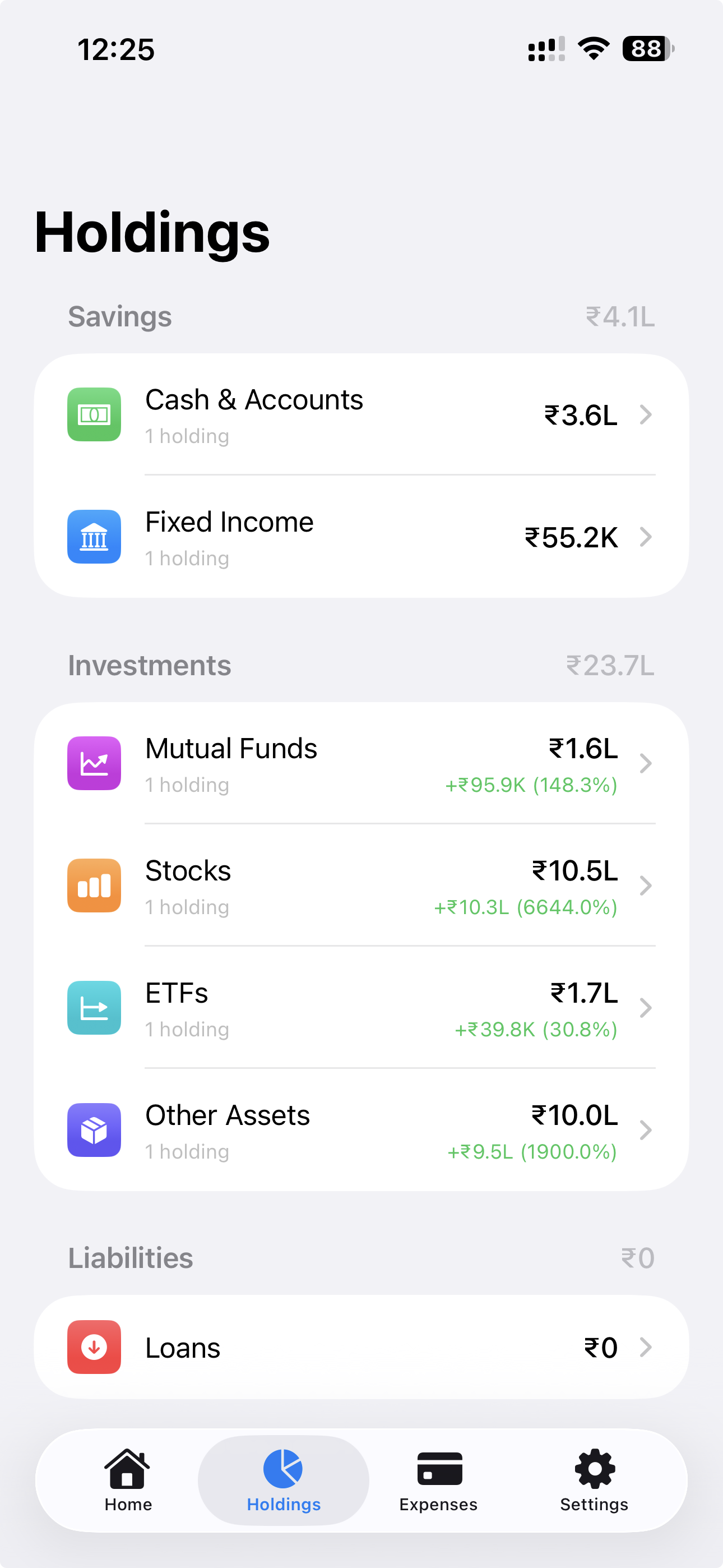Expand the Stocks holding details
The image size is (723, 1568).
pos(646,886)
